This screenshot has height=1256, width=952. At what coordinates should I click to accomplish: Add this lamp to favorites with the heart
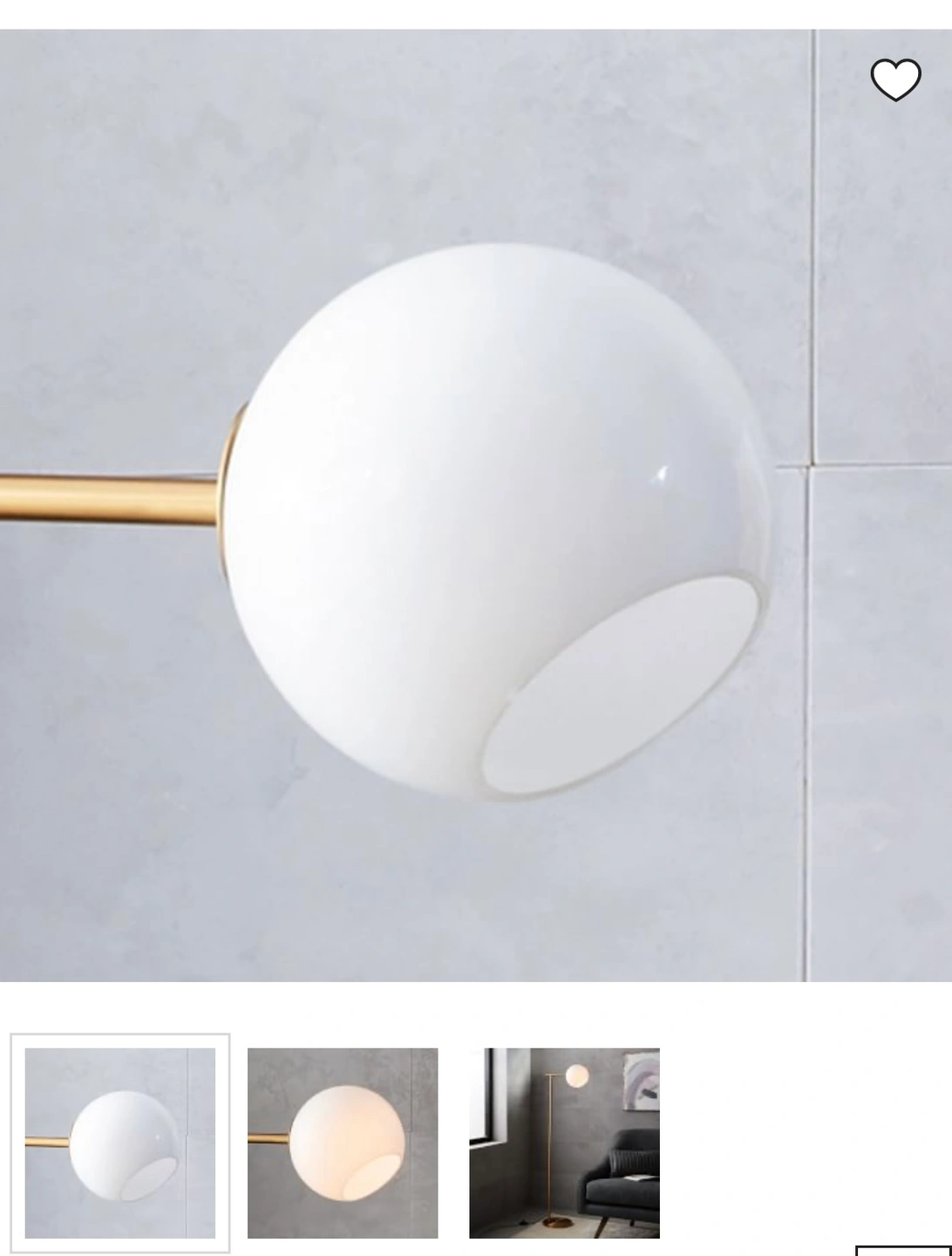[x=895, y=79]
